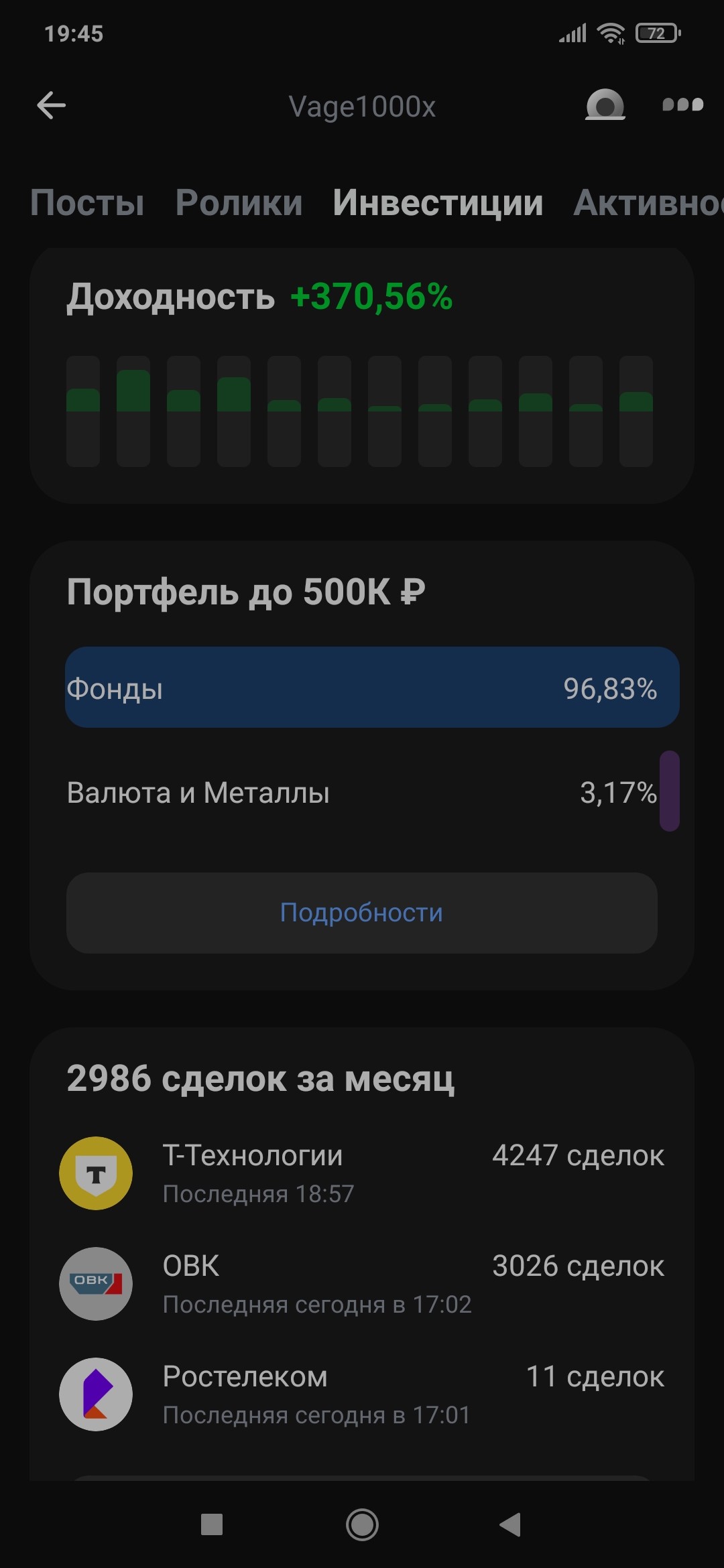Tap the Подробности button
This screenshot has width=724, height=1568.
point(362,913)
